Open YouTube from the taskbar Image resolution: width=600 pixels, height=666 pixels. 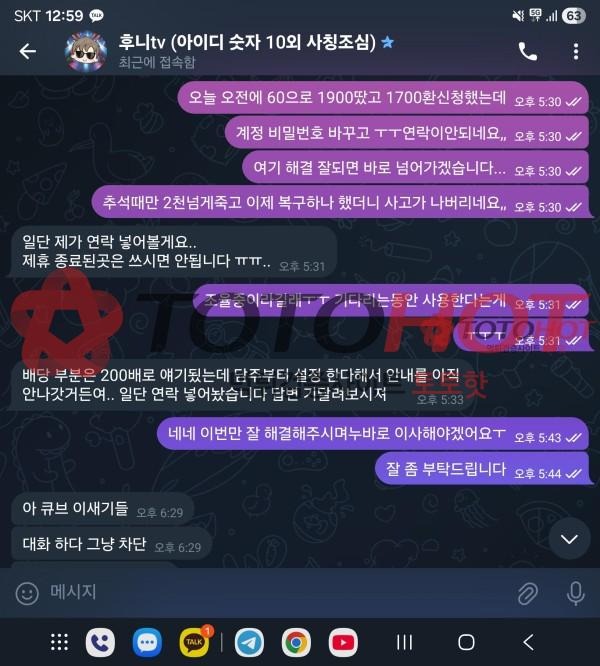pyautogui.click(x=343, y=642)
